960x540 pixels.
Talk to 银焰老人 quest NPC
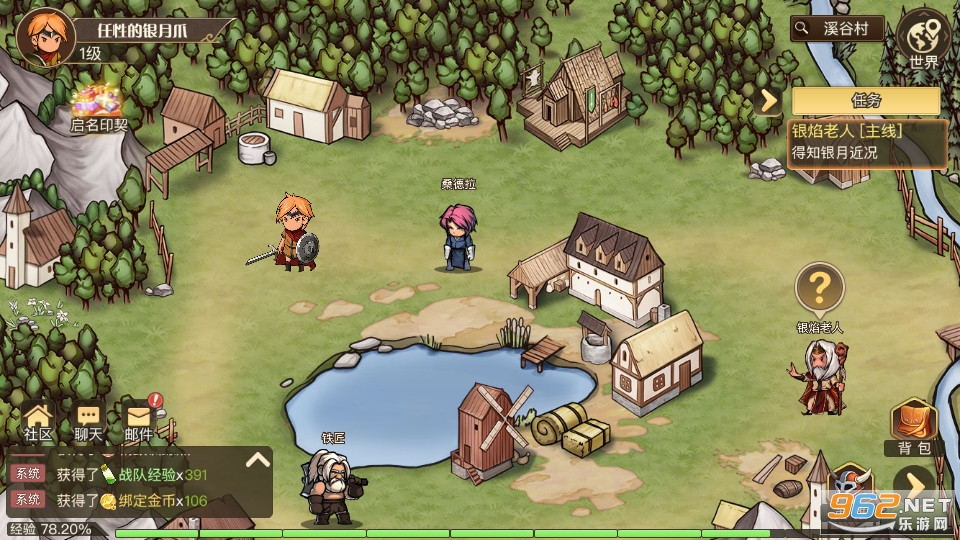820,375
